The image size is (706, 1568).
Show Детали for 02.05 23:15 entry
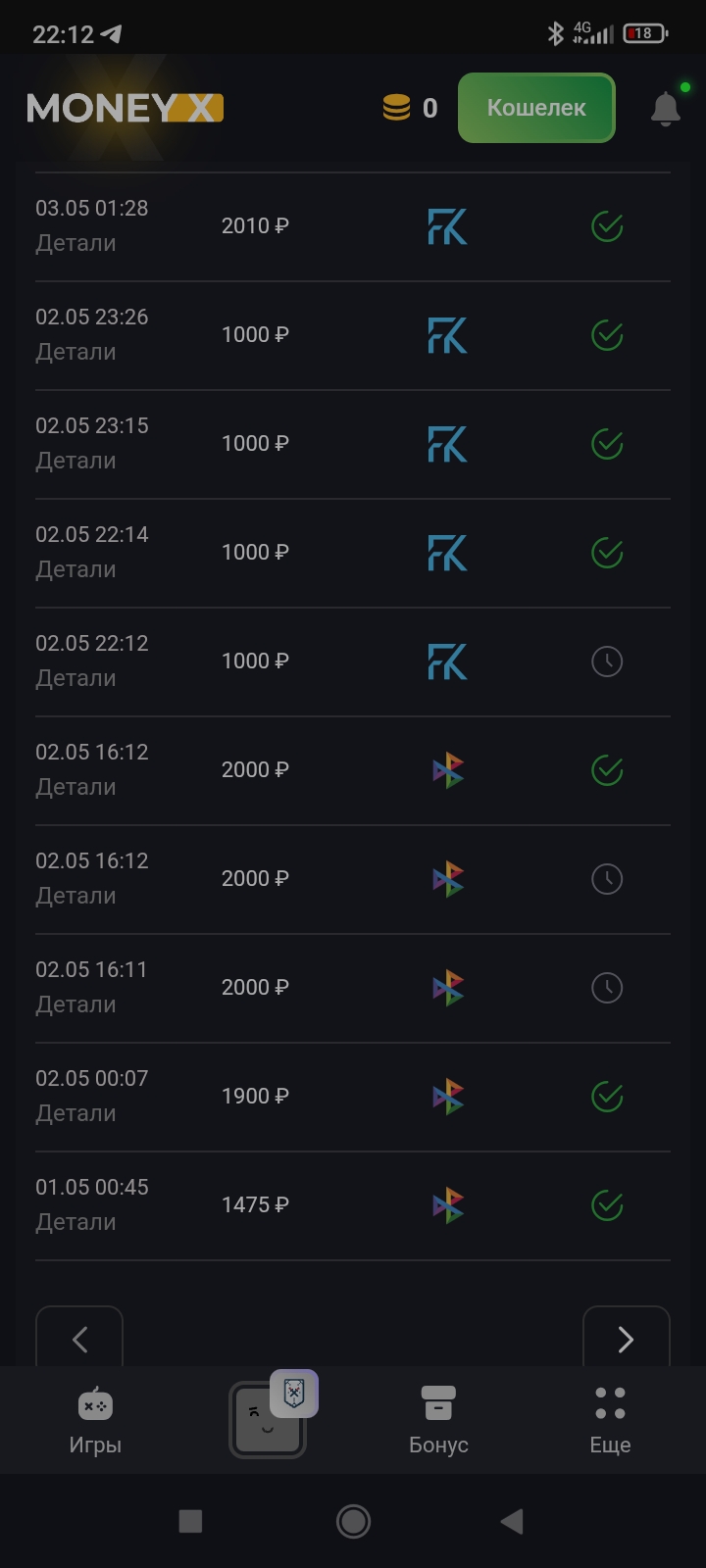pos(76,462)
